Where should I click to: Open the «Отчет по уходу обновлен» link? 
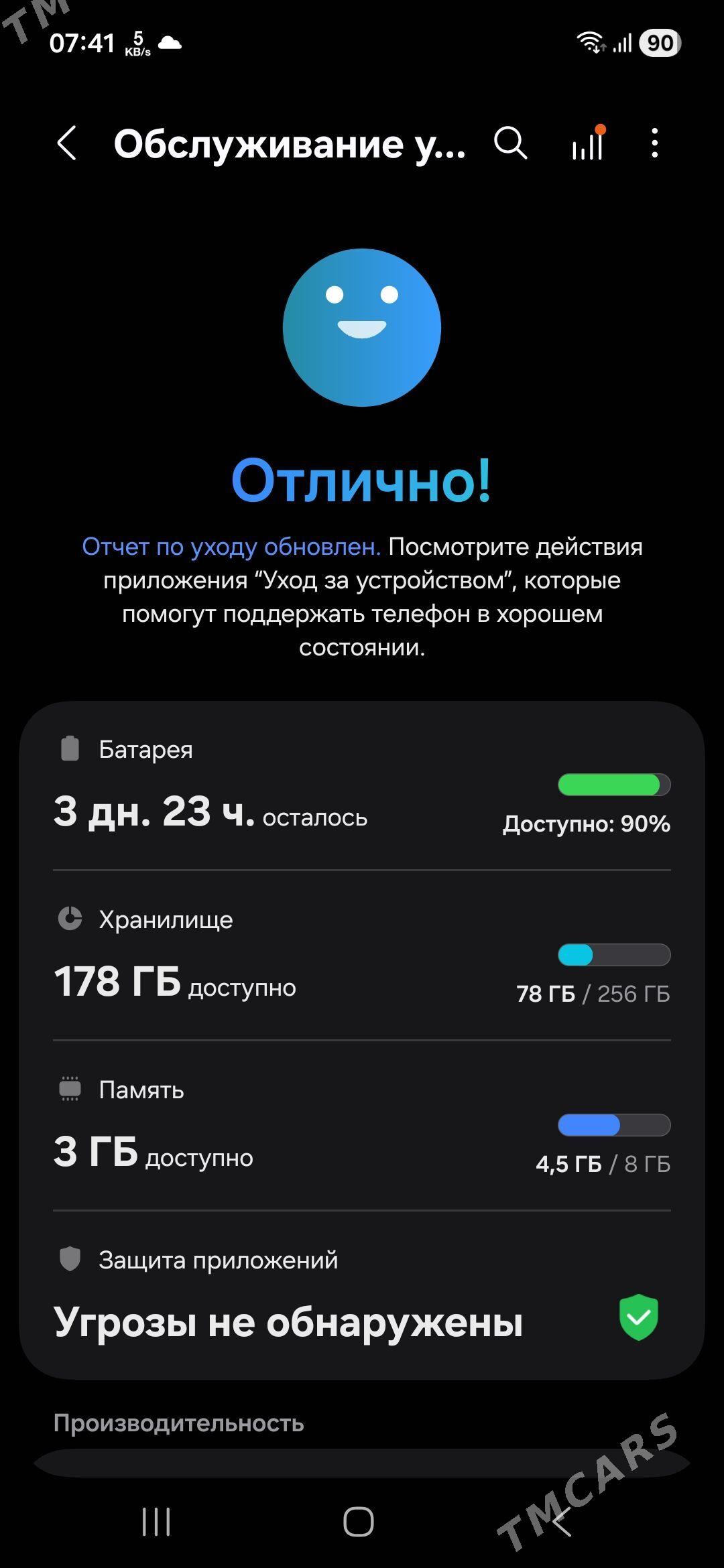[231, 547]
